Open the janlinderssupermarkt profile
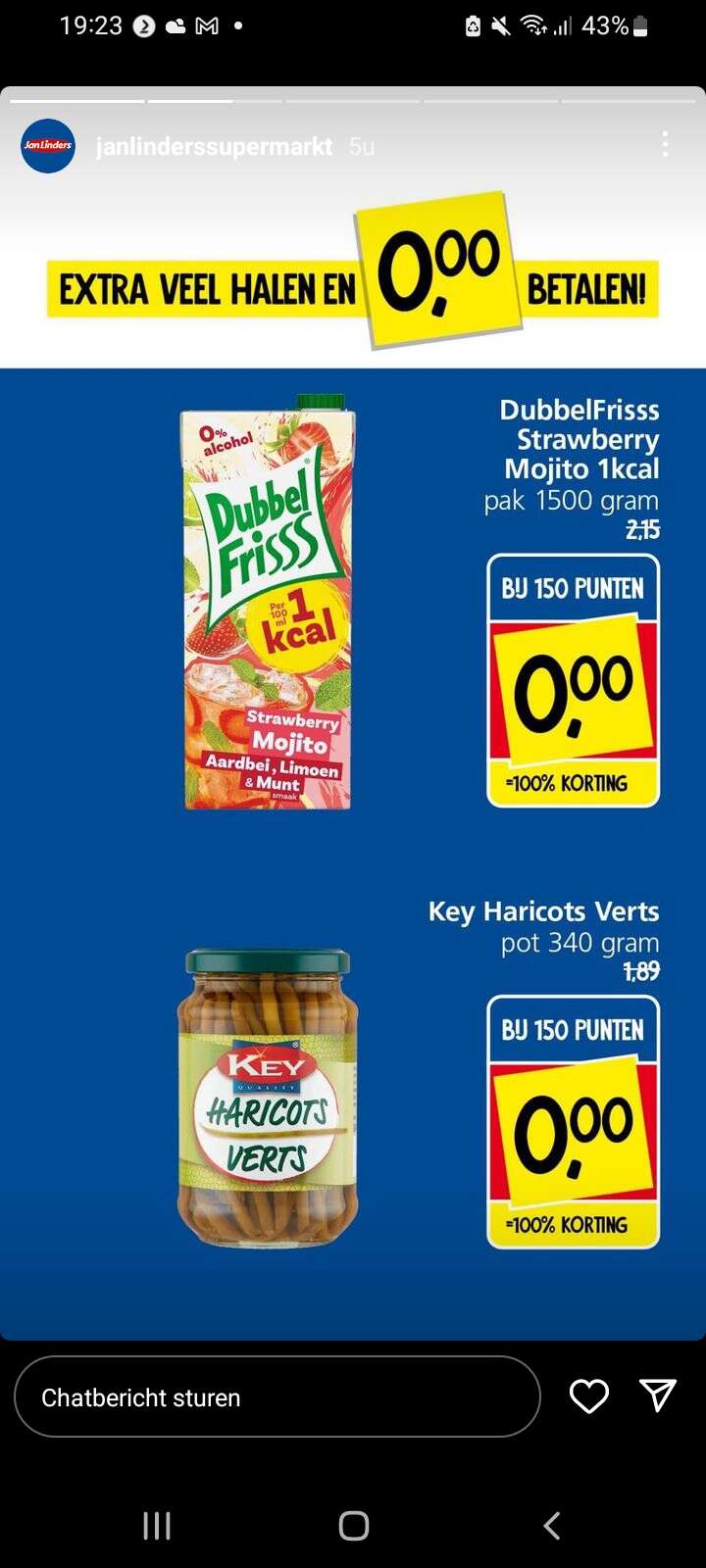 click(x=214, y=147)
